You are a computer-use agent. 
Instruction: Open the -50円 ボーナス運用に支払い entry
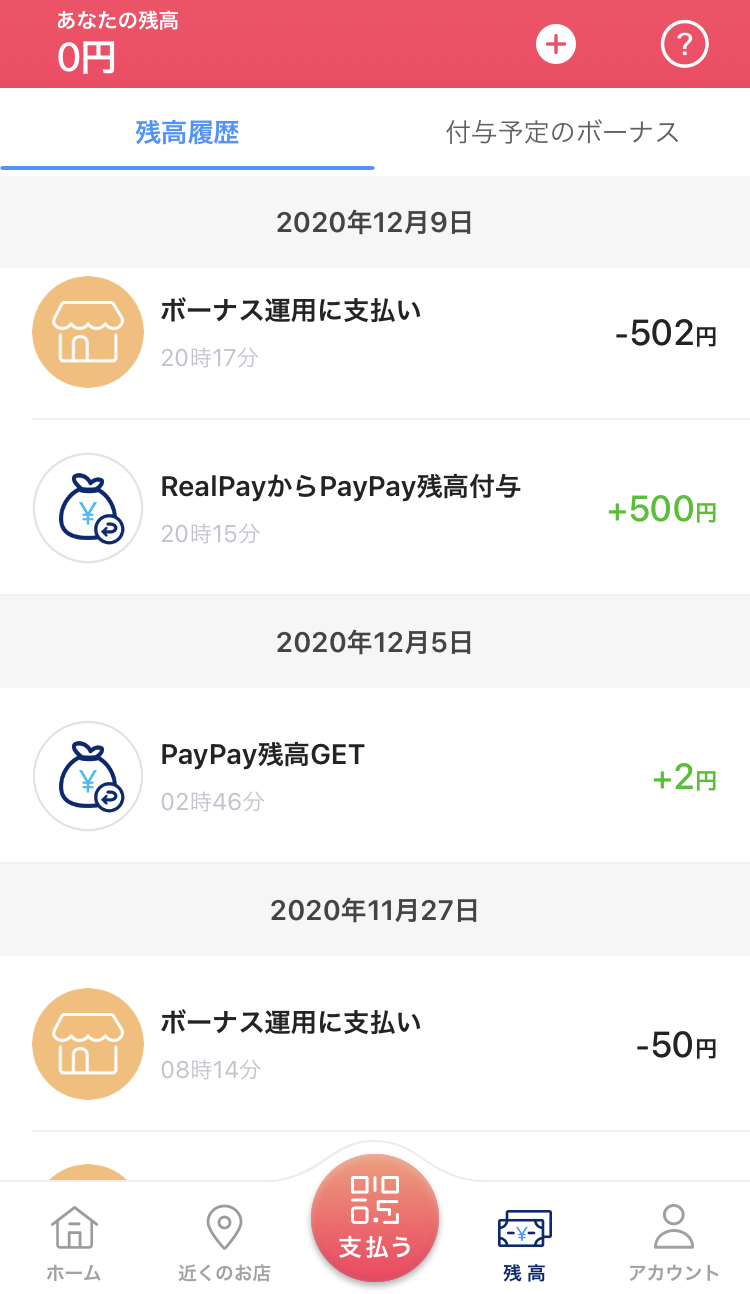point(375,1044)
